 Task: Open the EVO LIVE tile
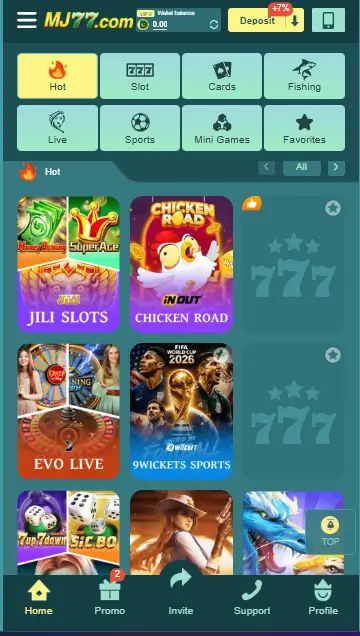[x=69, y=411]
